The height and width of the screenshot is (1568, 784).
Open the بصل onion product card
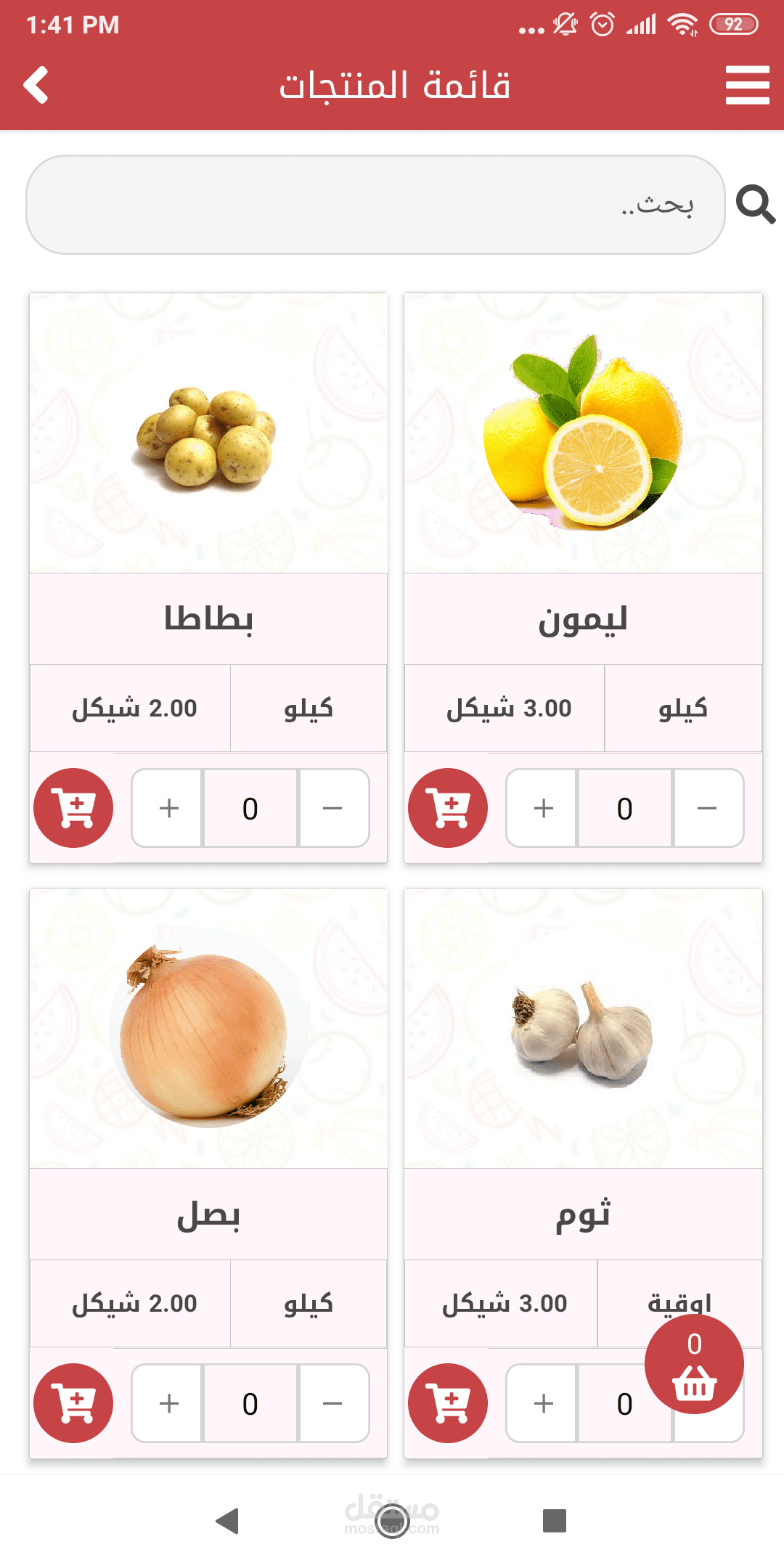tap(208, 1029)
